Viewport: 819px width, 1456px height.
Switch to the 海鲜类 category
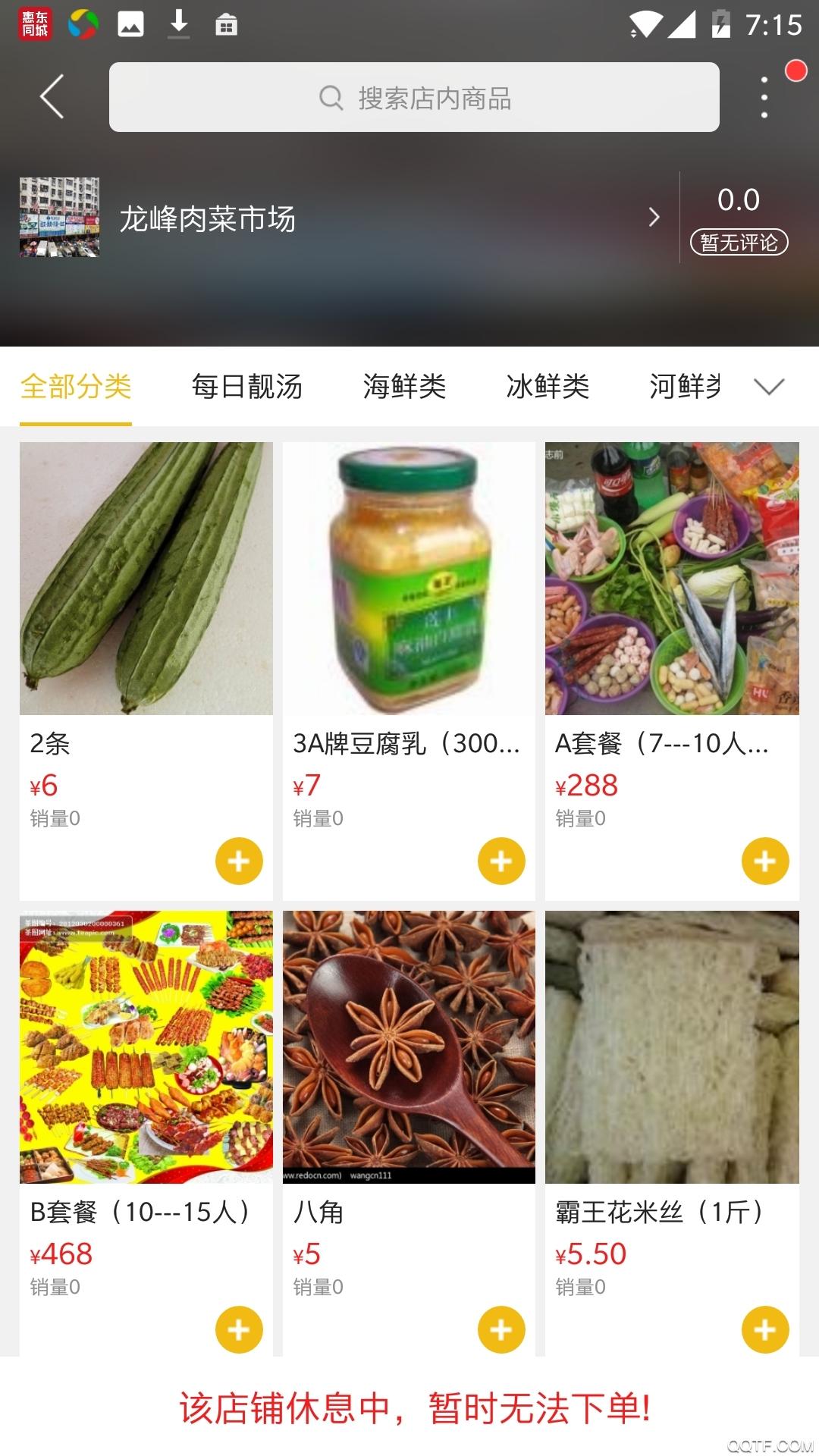click(404, 387)
